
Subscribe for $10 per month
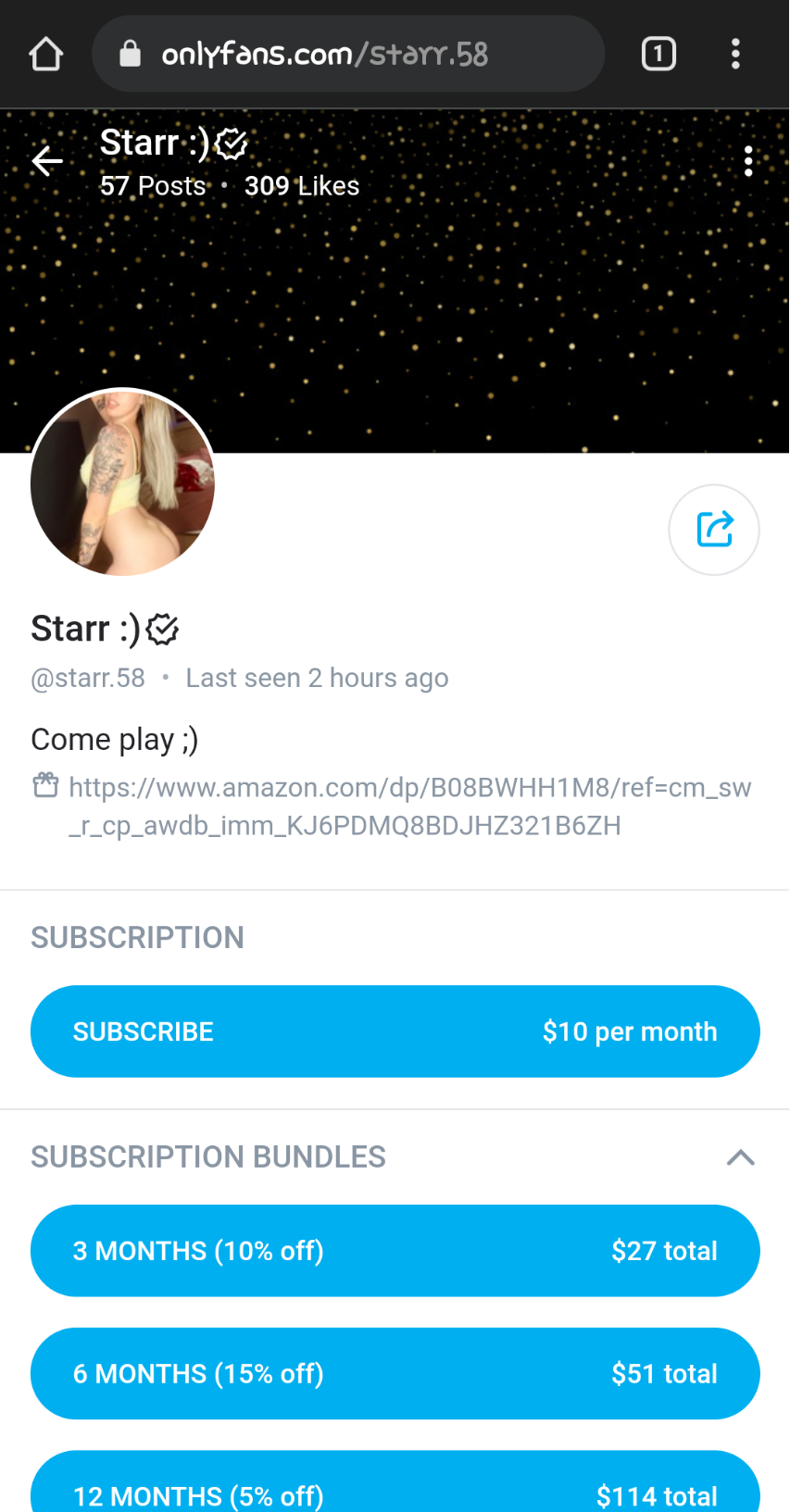point(395,1031)
